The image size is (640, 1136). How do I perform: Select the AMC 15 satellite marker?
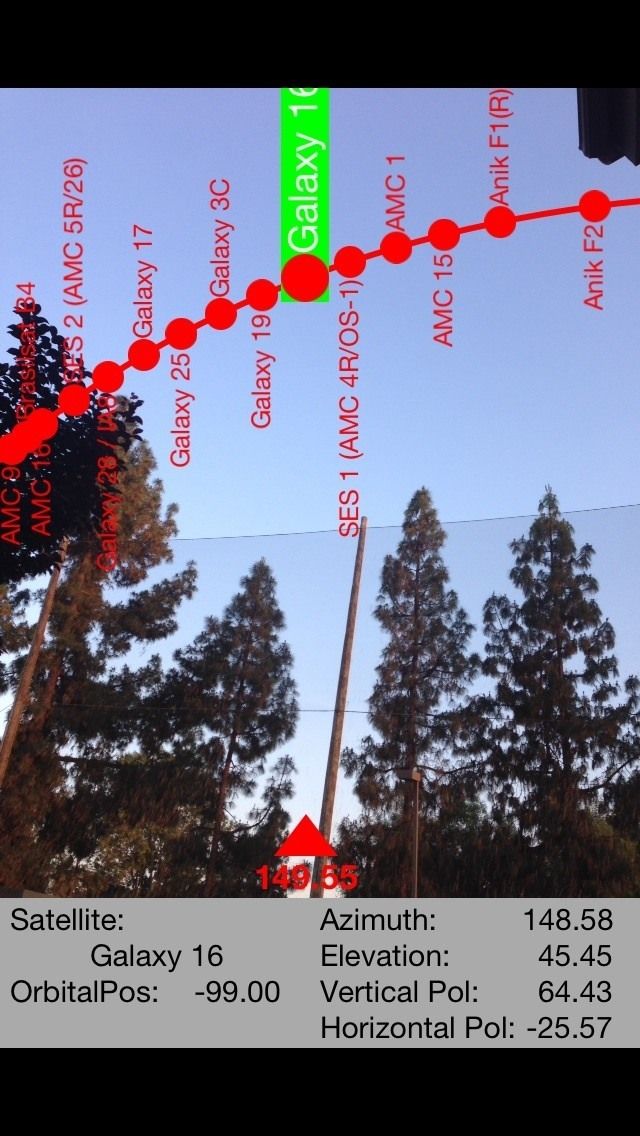click(x=444, y=234)
